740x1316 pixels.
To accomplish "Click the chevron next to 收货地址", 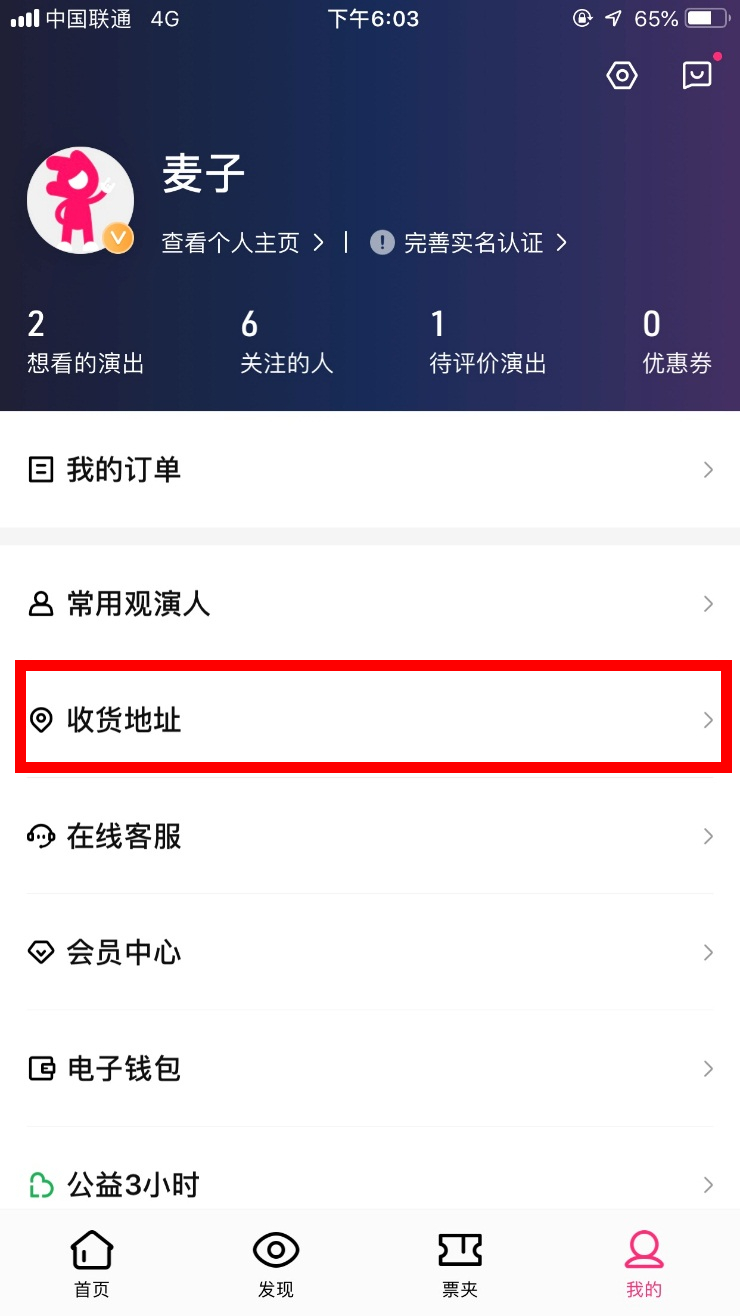I will (x=708, y=719).
